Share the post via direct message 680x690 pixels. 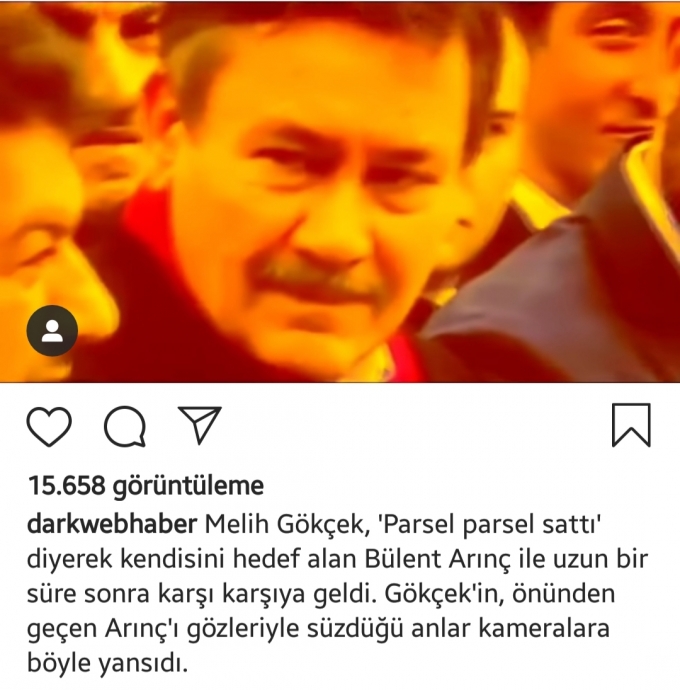[x=199, y=424]
